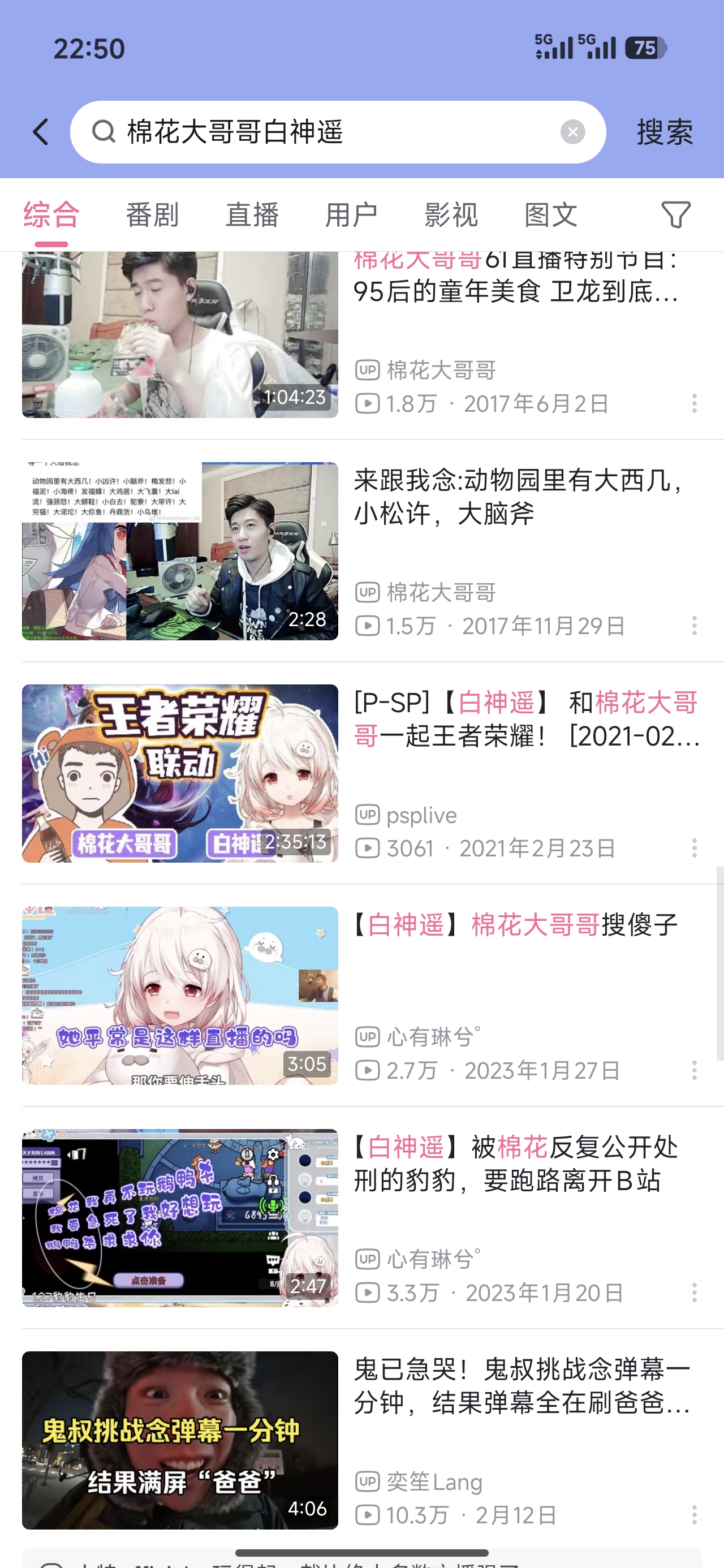
Task: Select the 综合 tab
Action: [x=51, y=215]
